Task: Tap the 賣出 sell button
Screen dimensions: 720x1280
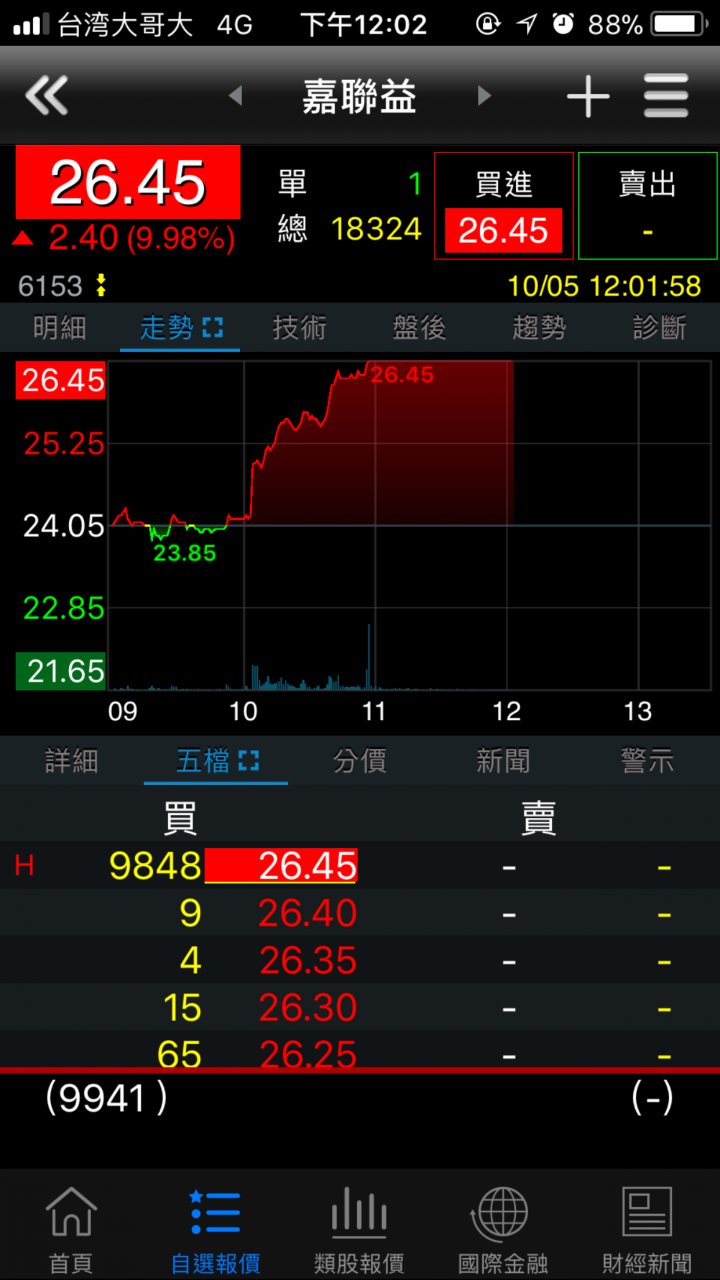Action: pos(648,206)
